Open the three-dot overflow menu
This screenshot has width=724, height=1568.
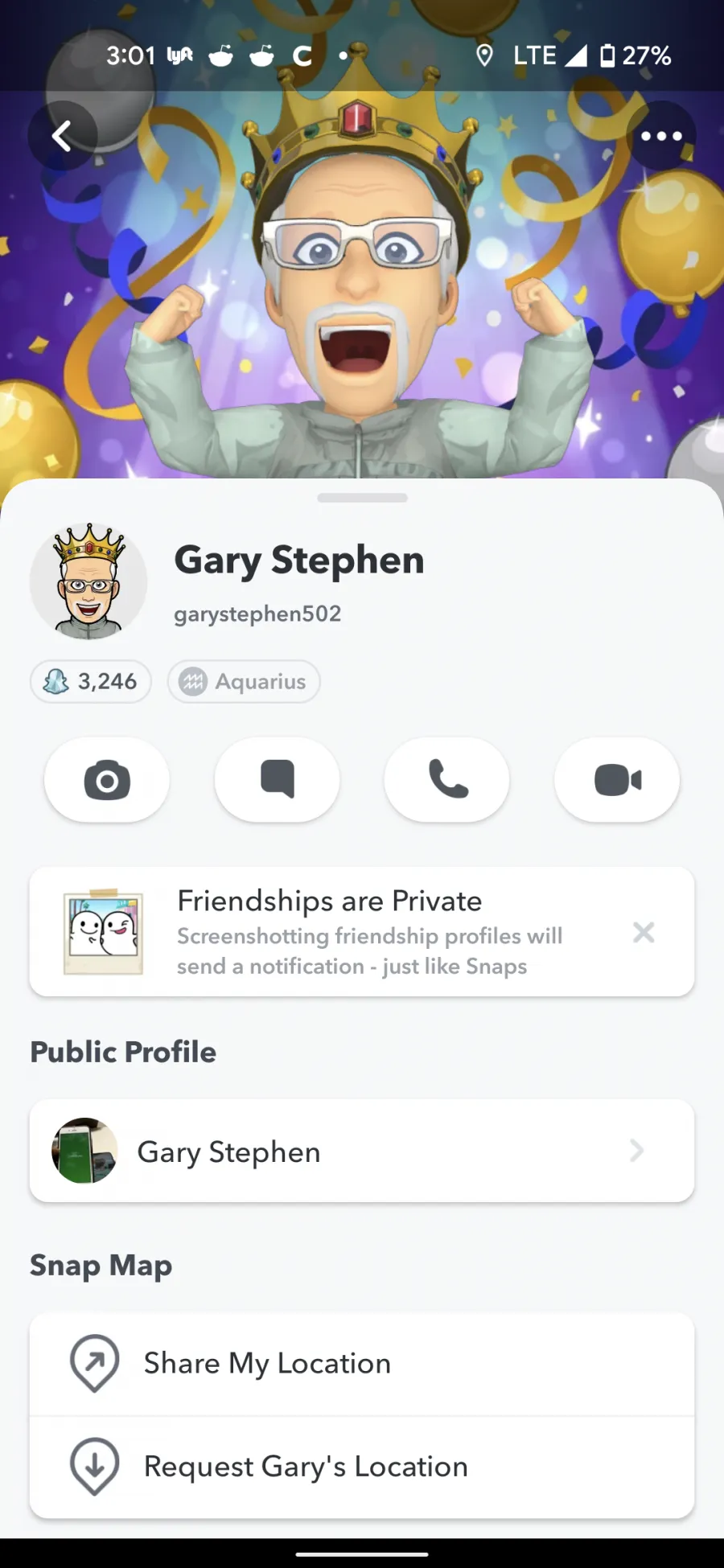tap(661, 136)
